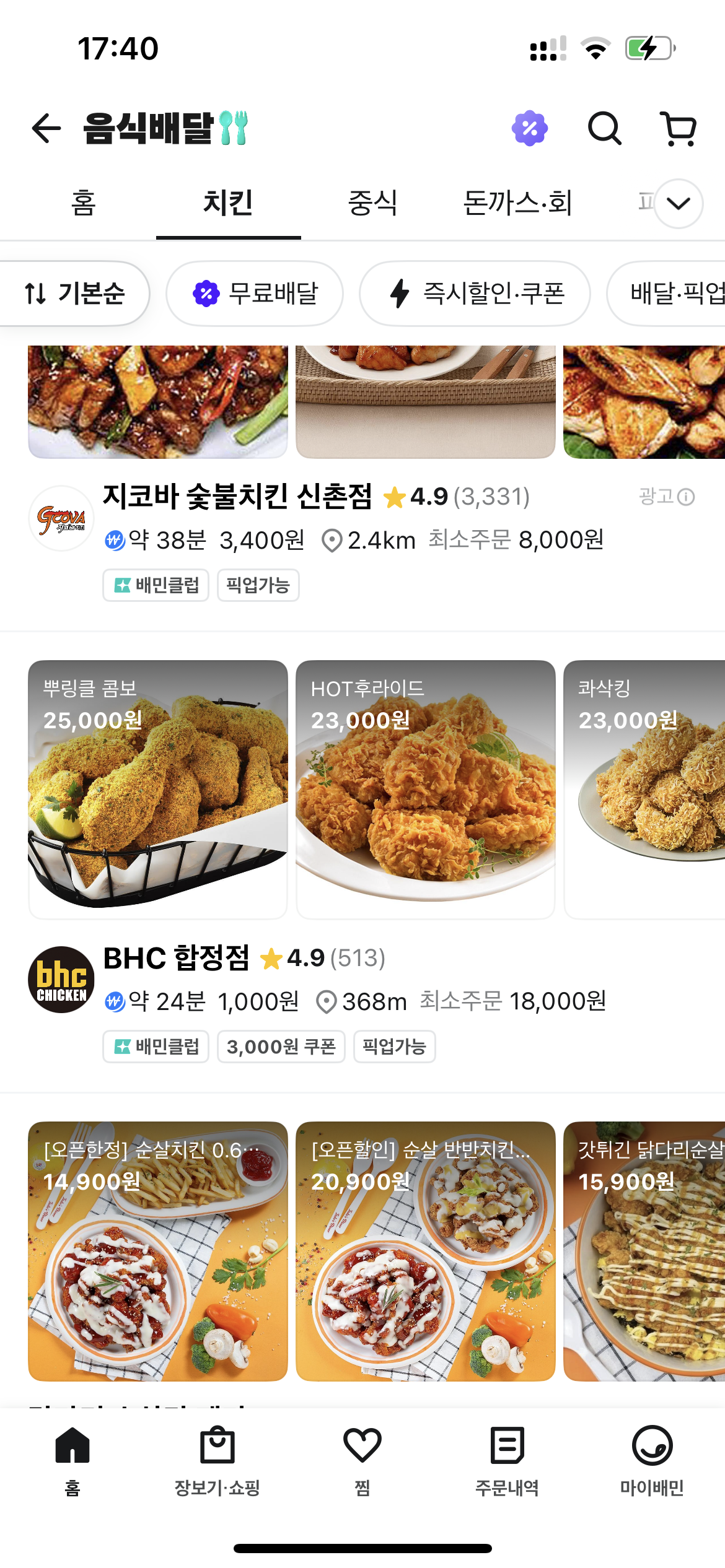Open the 찜 favorites tab
Viewport: 725px width, 1568px height.
[x=362, y=1460]
